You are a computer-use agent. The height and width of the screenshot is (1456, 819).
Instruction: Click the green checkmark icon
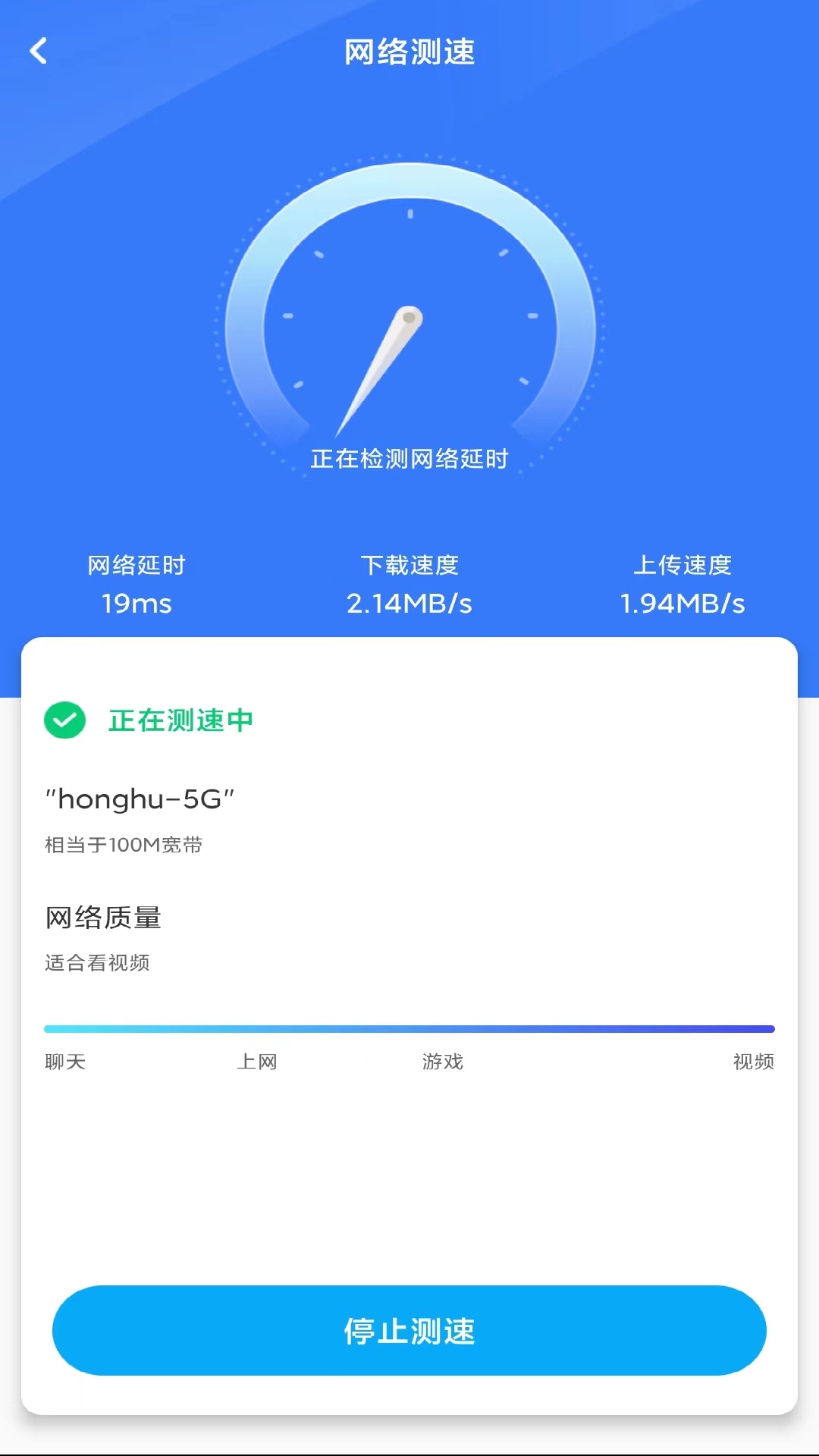click(x=64, y=720)
